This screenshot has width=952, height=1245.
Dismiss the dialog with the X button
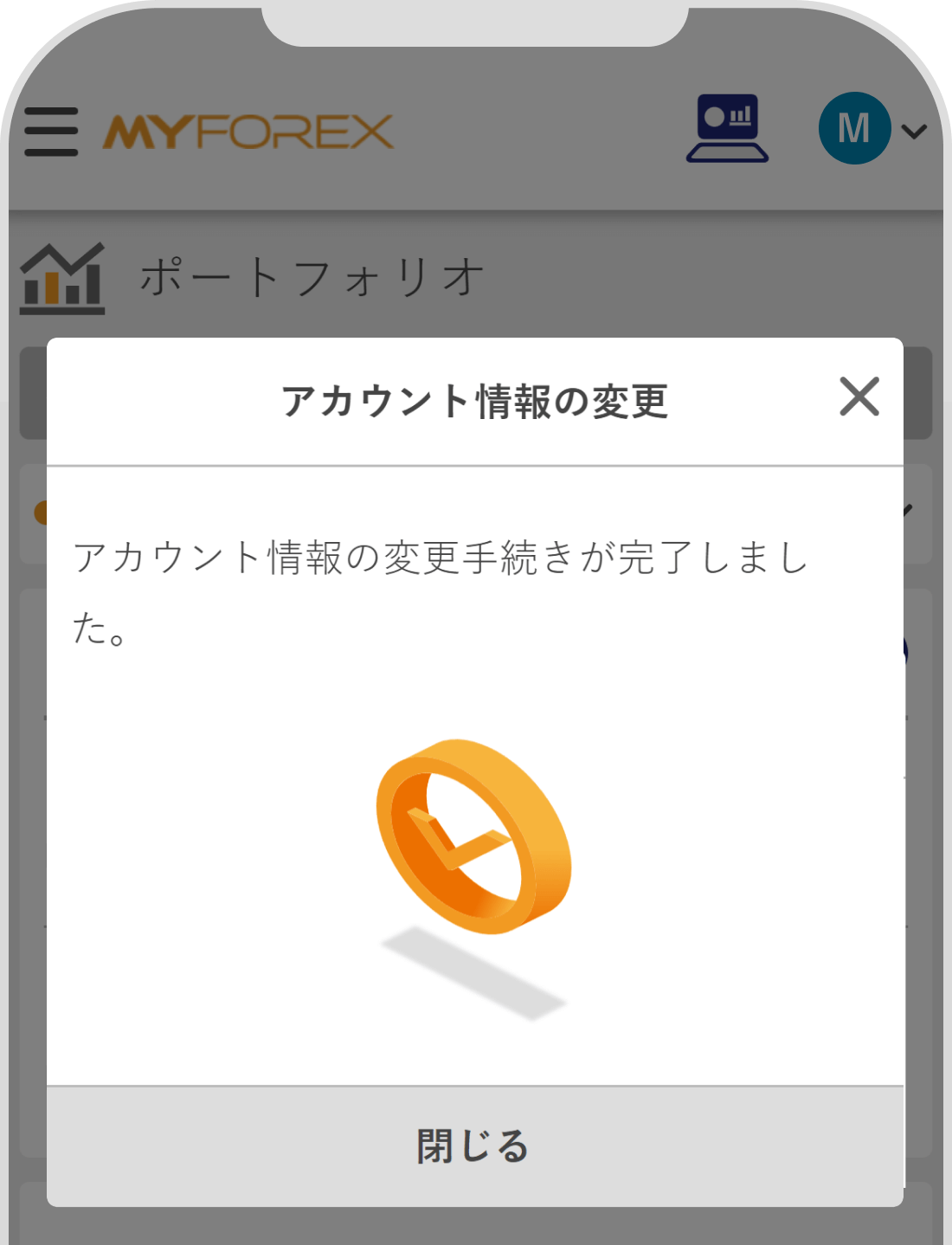pos(859,397)
